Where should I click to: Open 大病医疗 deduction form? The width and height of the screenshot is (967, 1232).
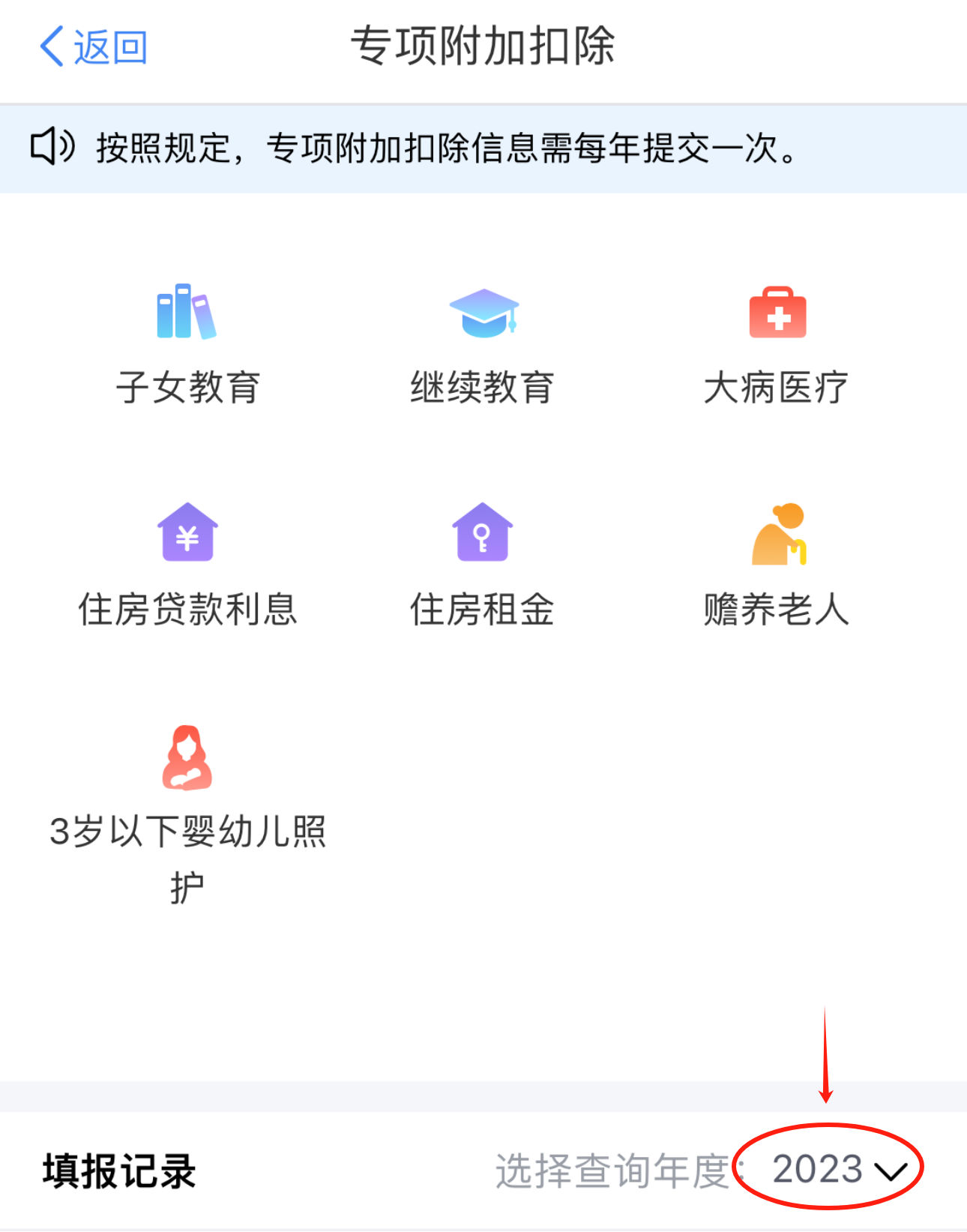777,345
